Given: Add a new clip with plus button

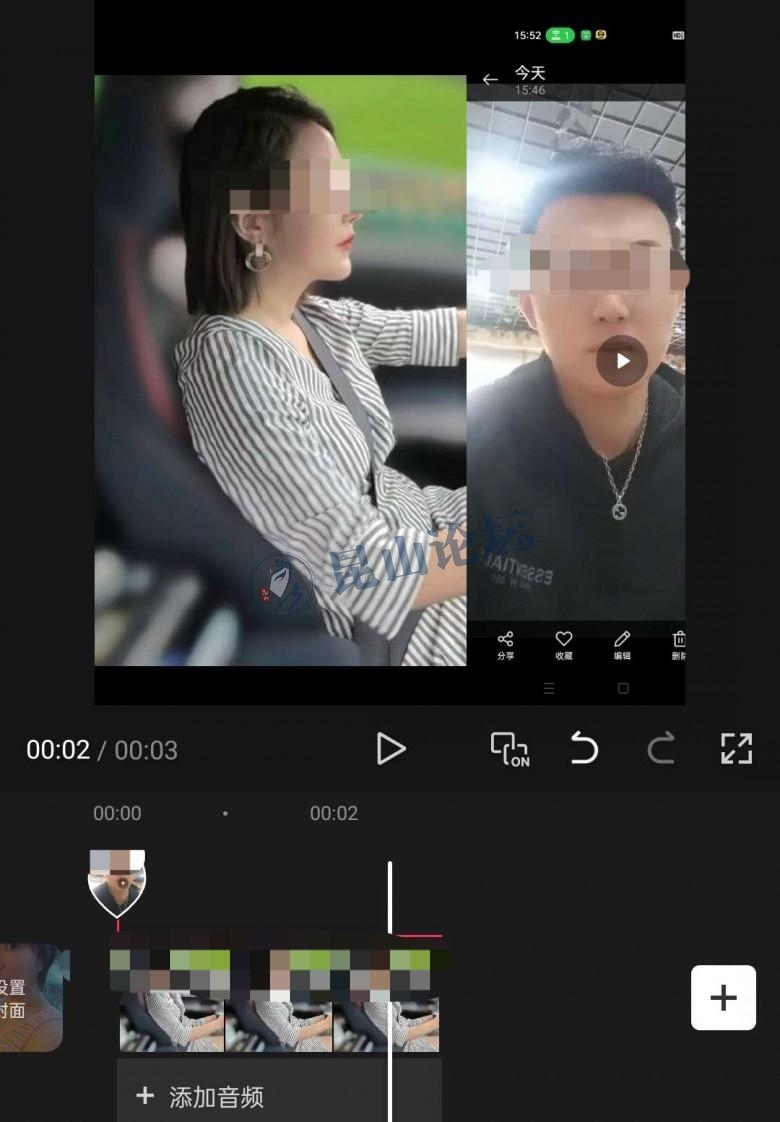Looking at the screenshot, I should 723,997.
